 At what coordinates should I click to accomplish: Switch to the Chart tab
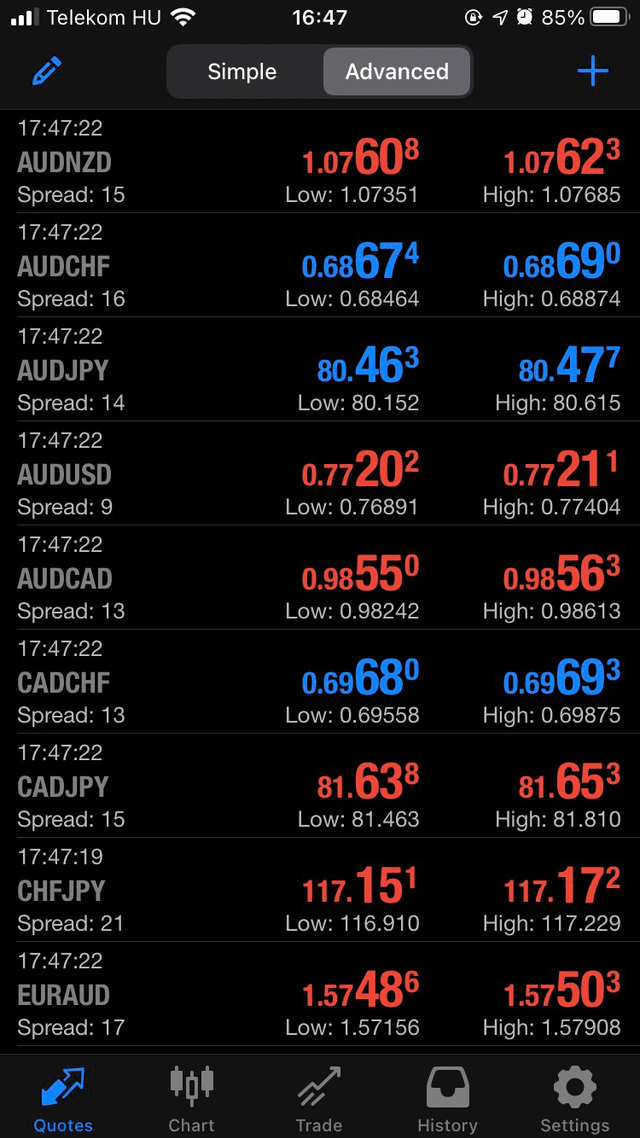point(191,1098)
